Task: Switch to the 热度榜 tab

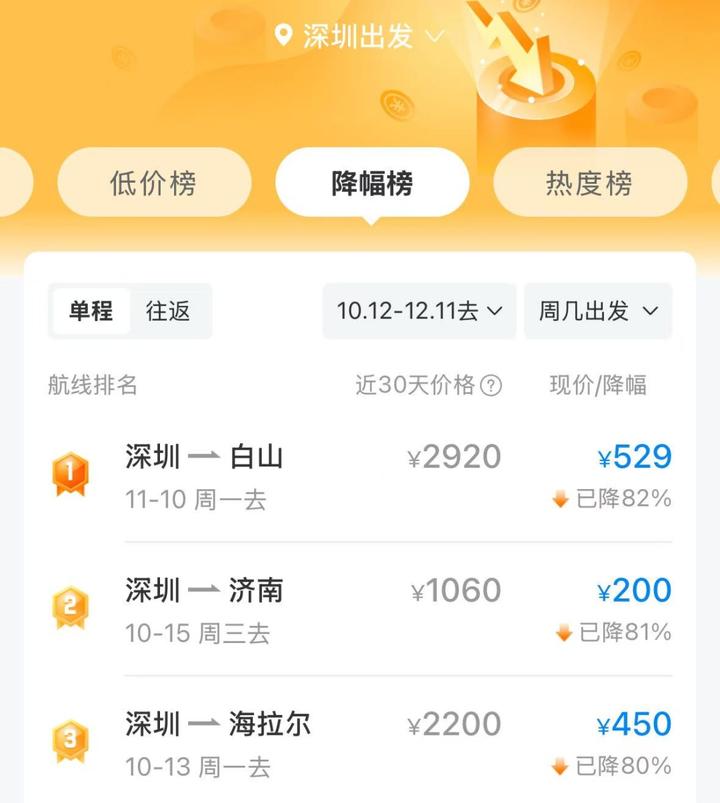Action: pos(589,183)
